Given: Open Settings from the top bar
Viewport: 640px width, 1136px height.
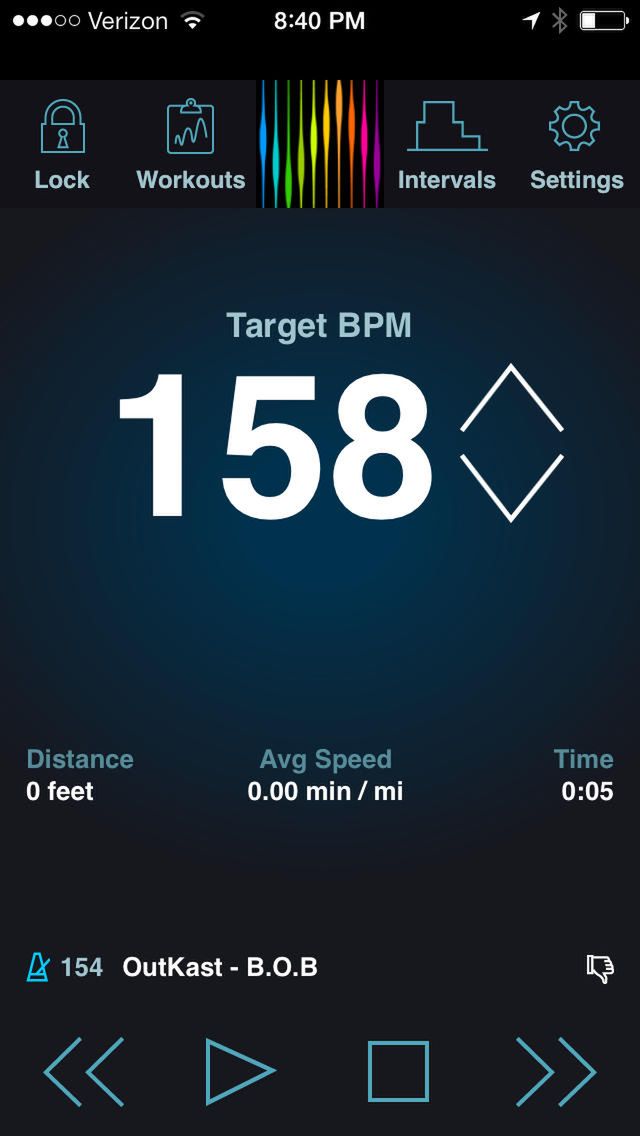Looking at the screenshot, I should pos(576,144).
